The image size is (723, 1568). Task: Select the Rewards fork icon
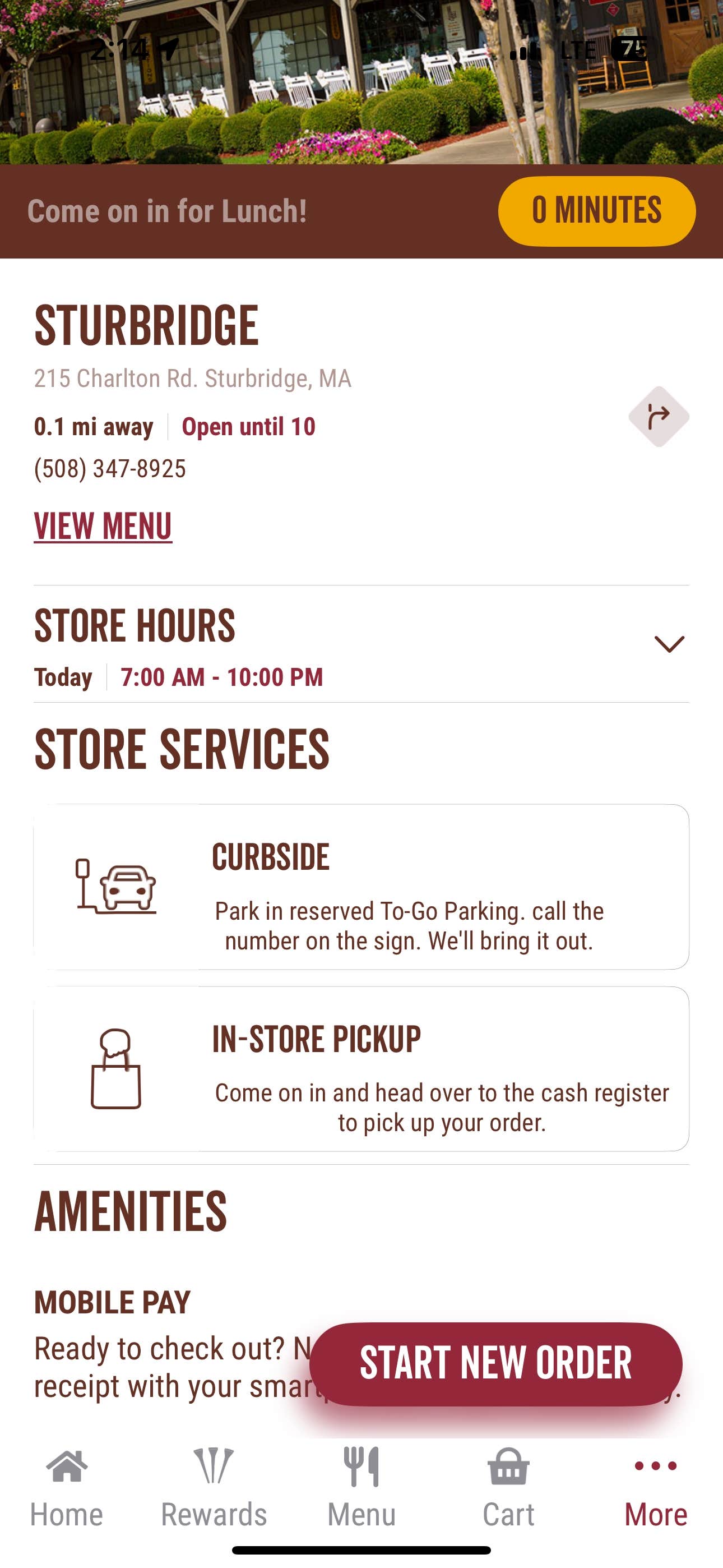coord(214,1466)
